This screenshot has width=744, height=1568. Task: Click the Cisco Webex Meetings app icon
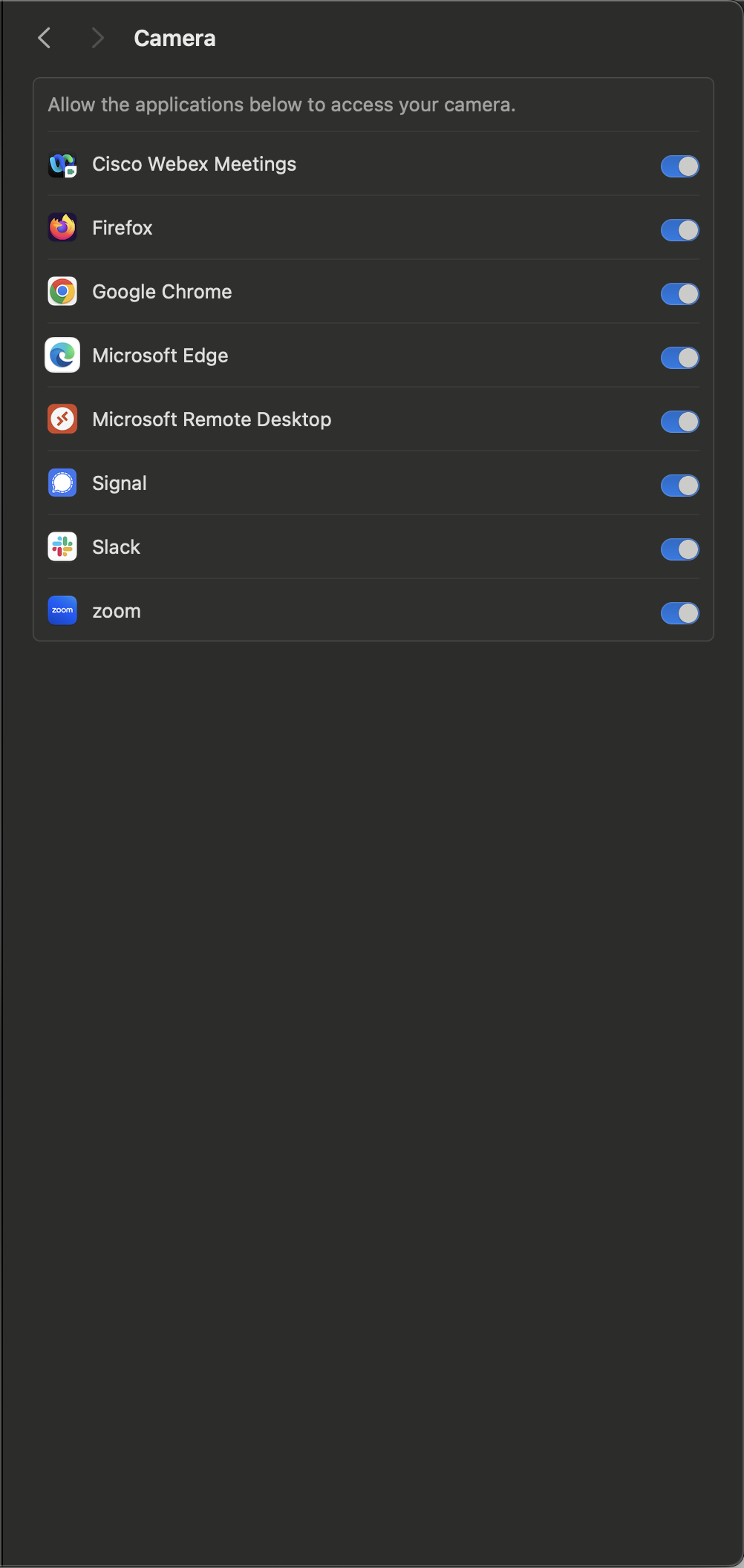click(x=62, y=165)
